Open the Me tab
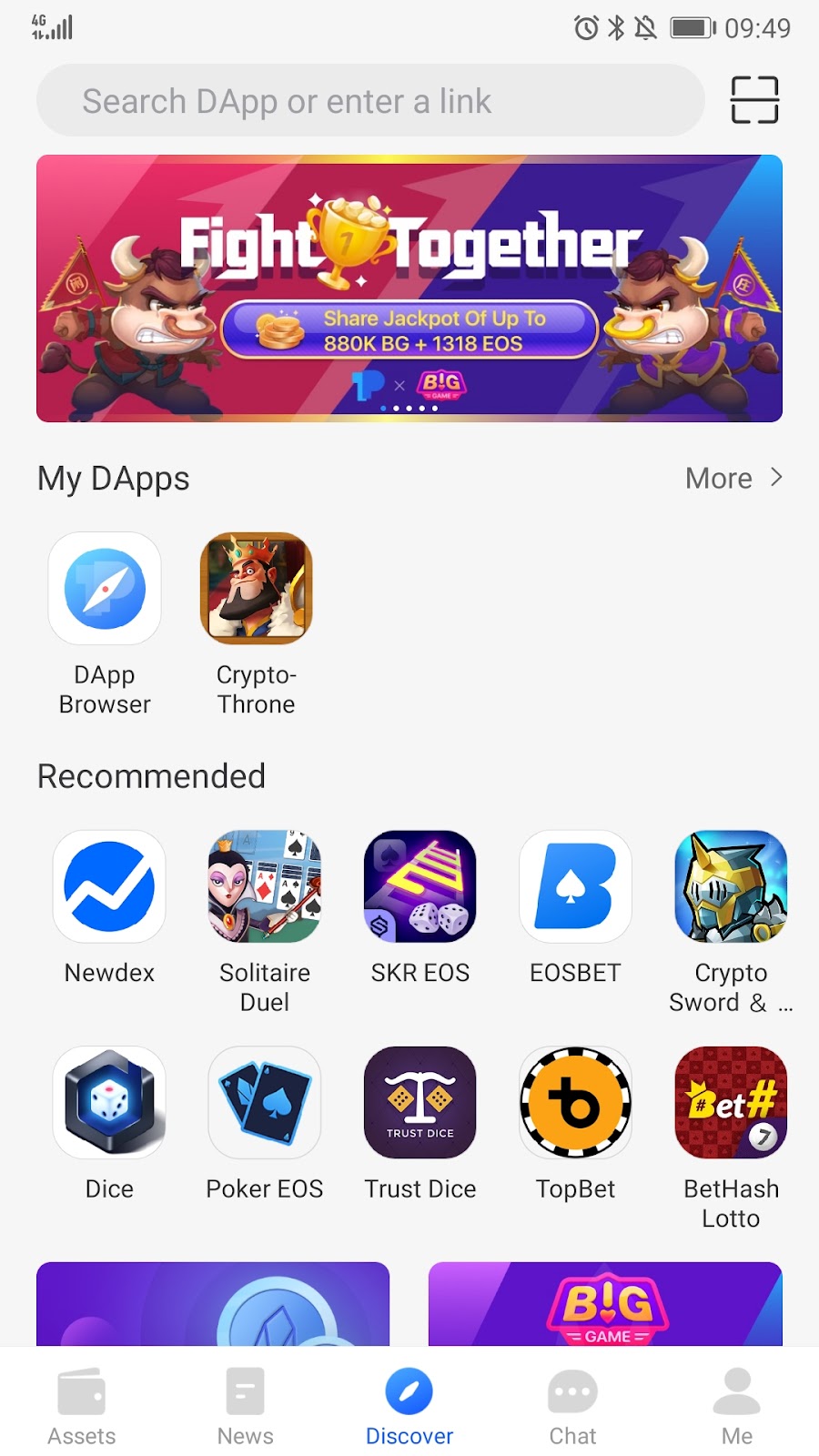 pos(737,1406)
